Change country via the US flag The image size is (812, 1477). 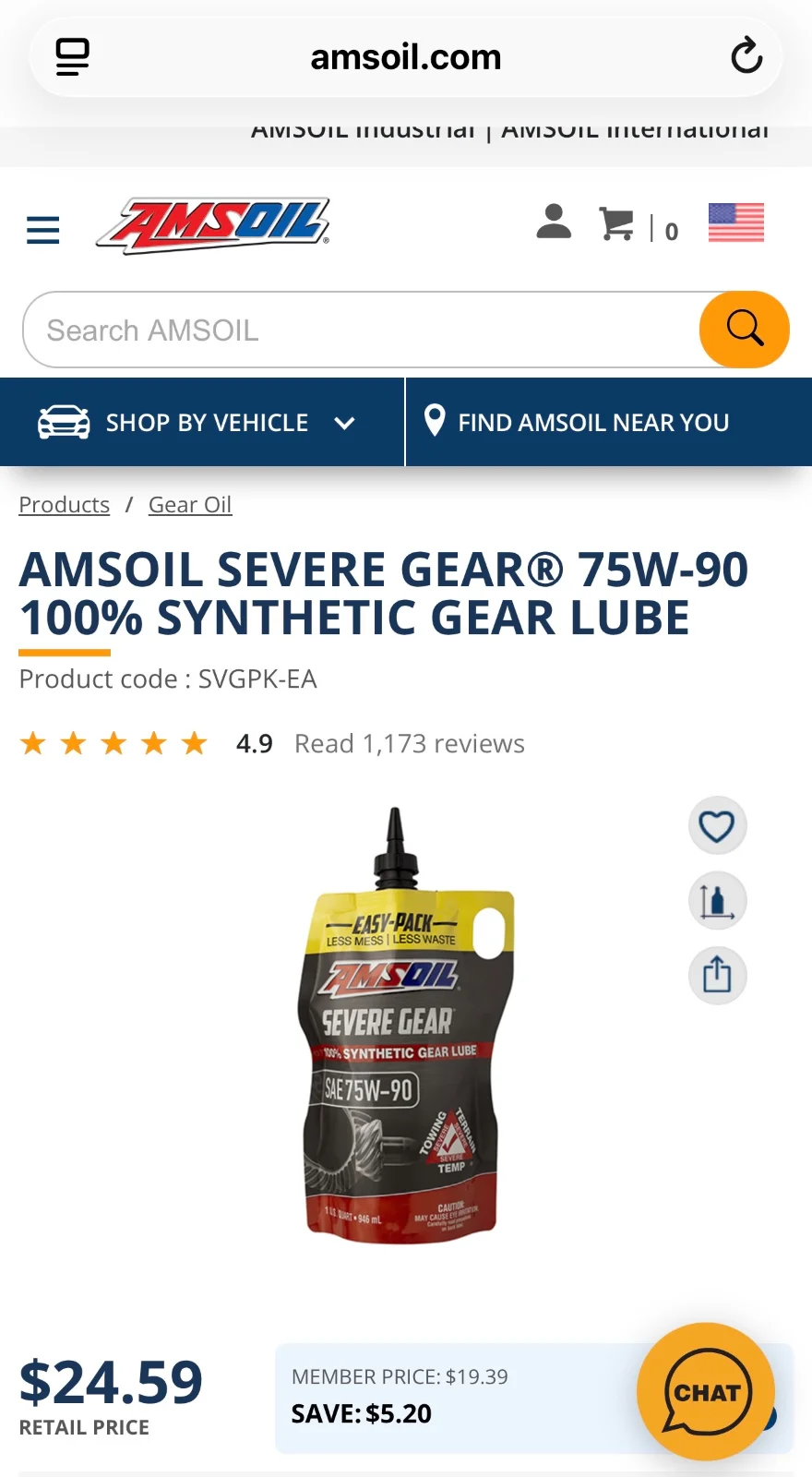click(x=736, y=222)
